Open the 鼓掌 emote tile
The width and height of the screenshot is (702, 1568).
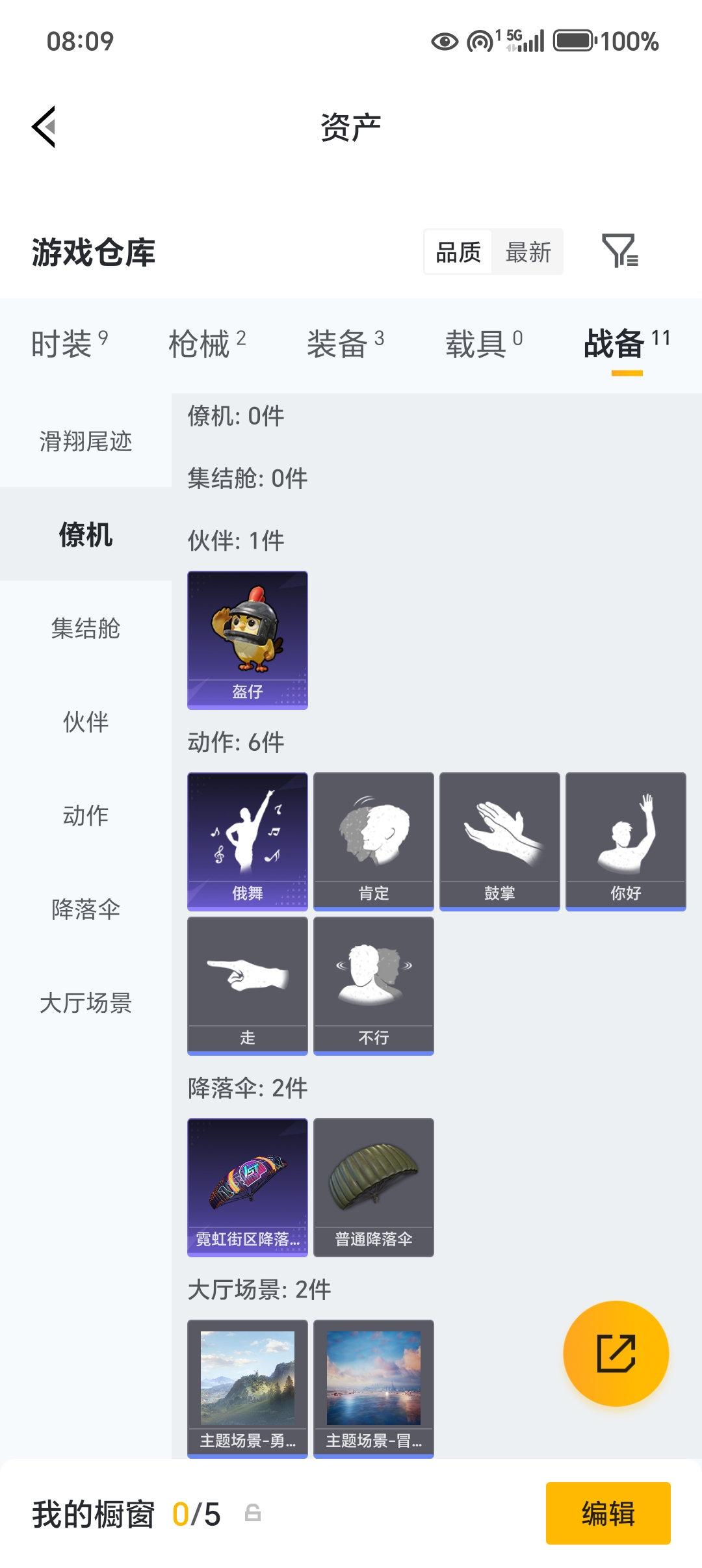[500, 841]
